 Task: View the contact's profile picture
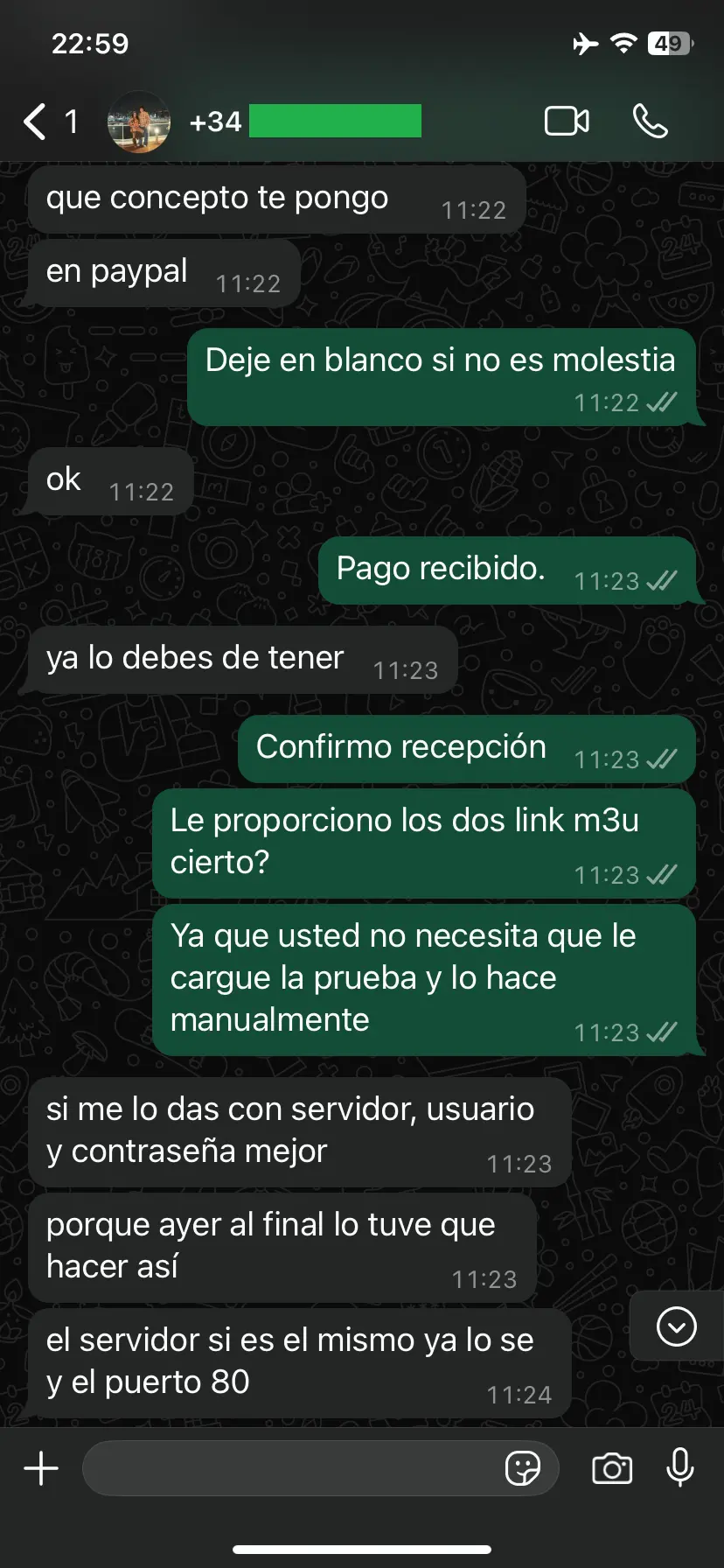(139, 122)
